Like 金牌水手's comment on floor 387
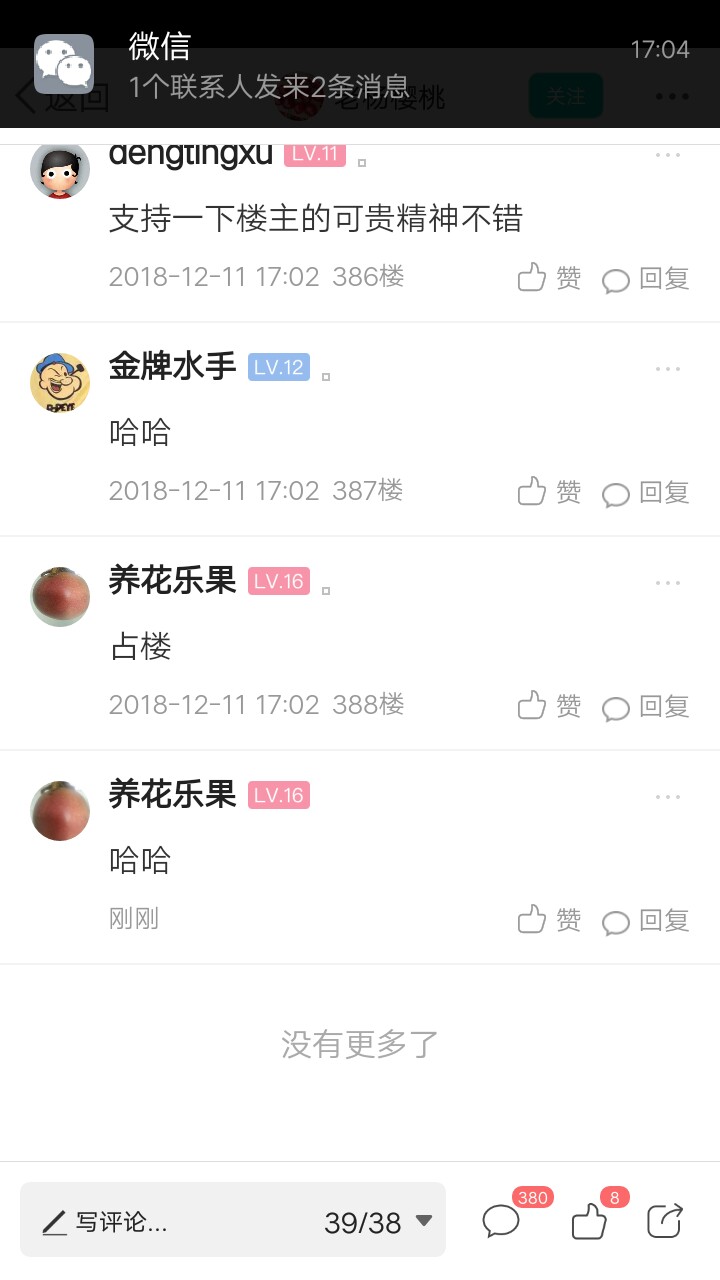 click(x=549, y=492)
